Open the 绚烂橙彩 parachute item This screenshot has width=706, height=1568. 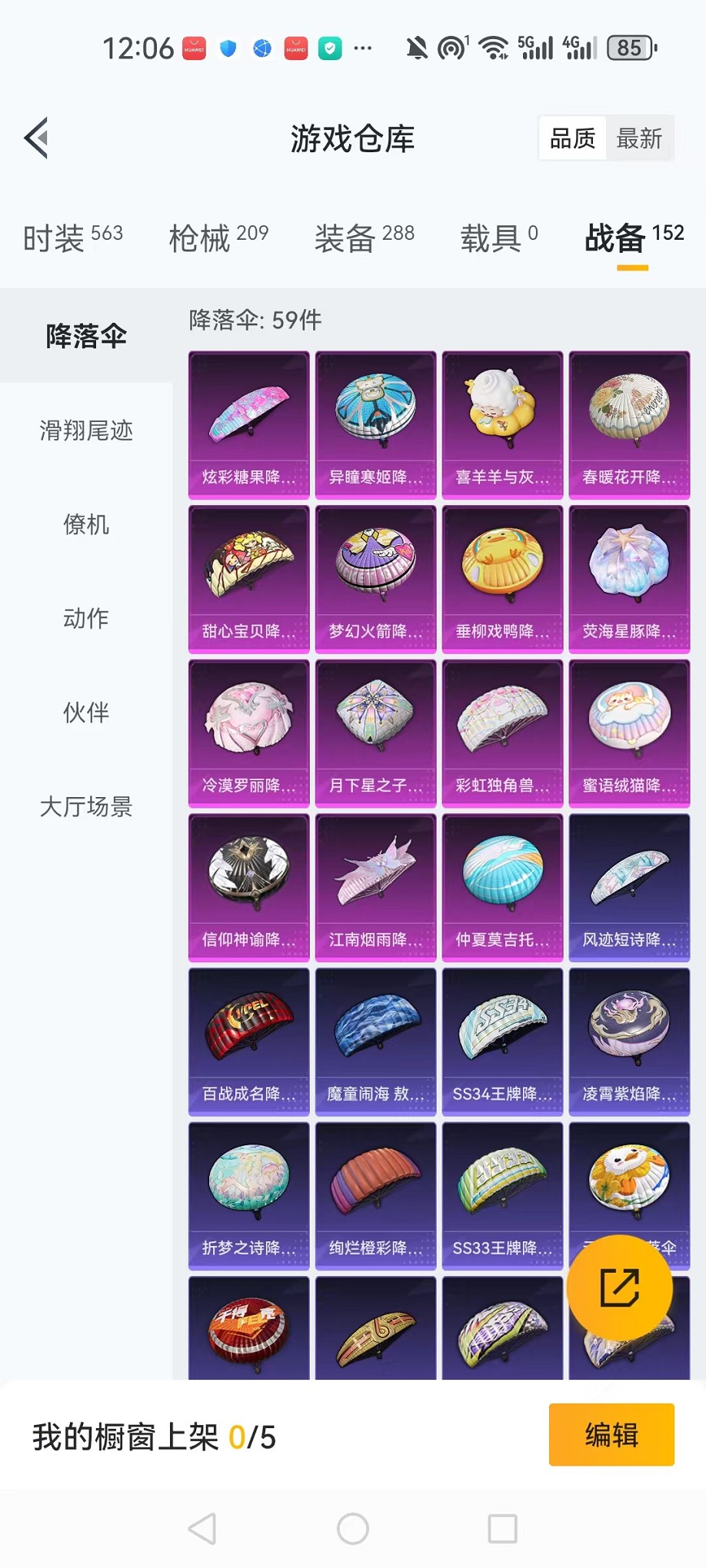[x=375, y=1195]
